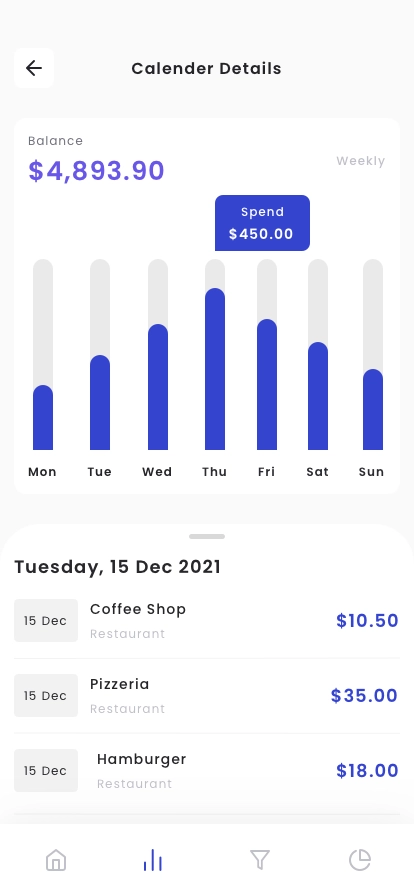This screenshot has height=896, width=414.
Task: Select the Fri spending bar
Action: click(267, 354)
